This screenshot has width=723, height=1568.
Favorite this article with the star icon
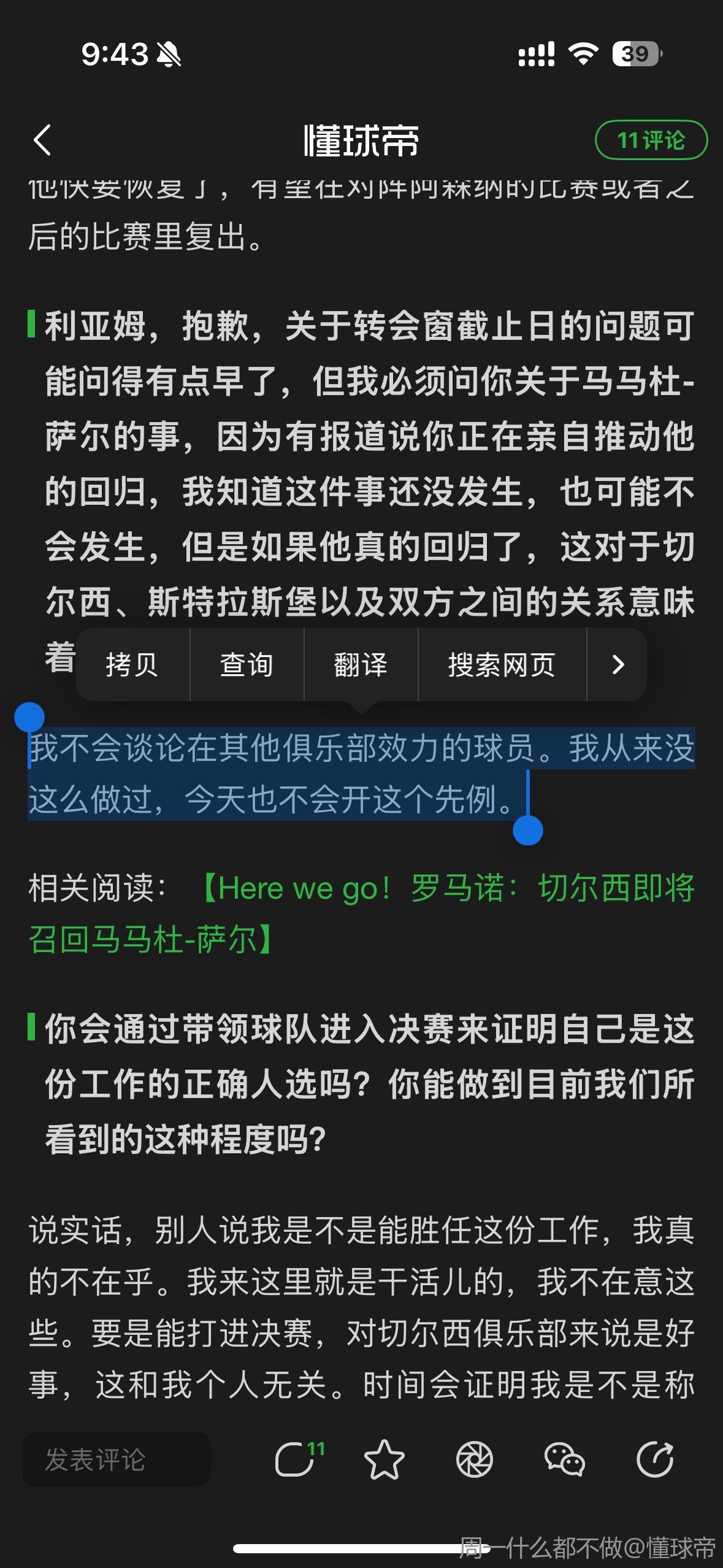(384, 1459)
